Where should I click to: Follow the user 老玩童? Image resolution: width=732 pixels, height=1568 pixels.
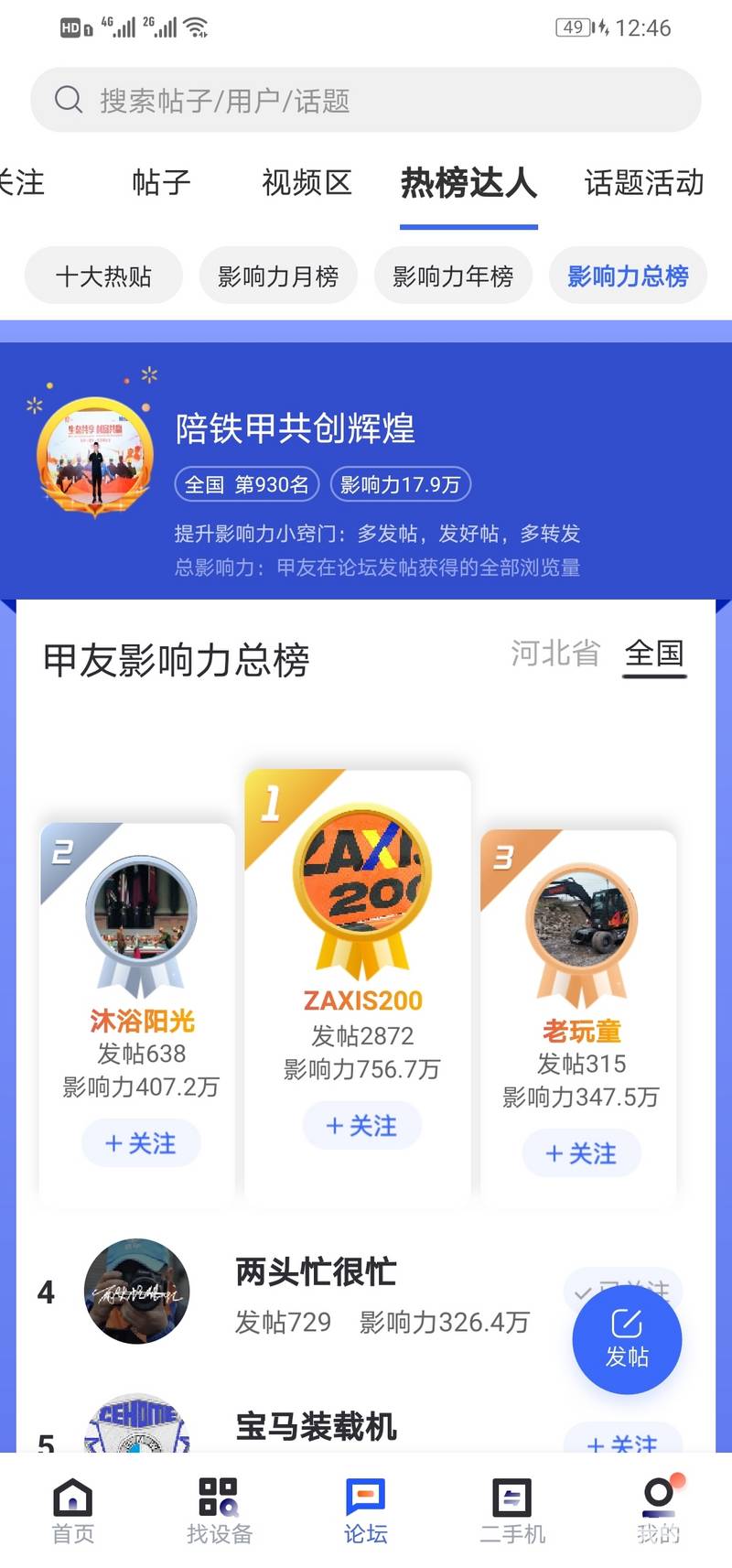pyautogui.click(x=581, y=1153)
